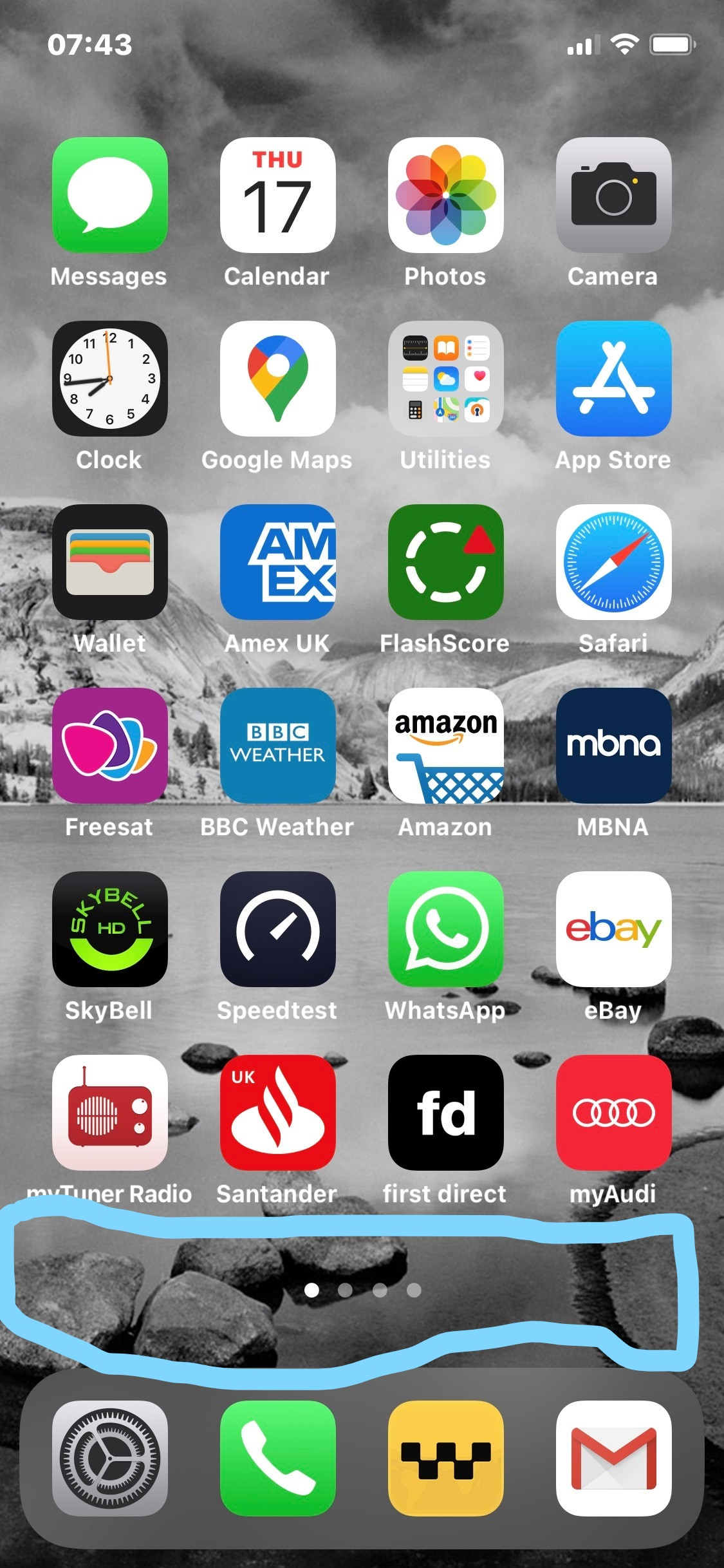724x1568 pixels.
Task: Open the Messages app
Action: (109, 195)
